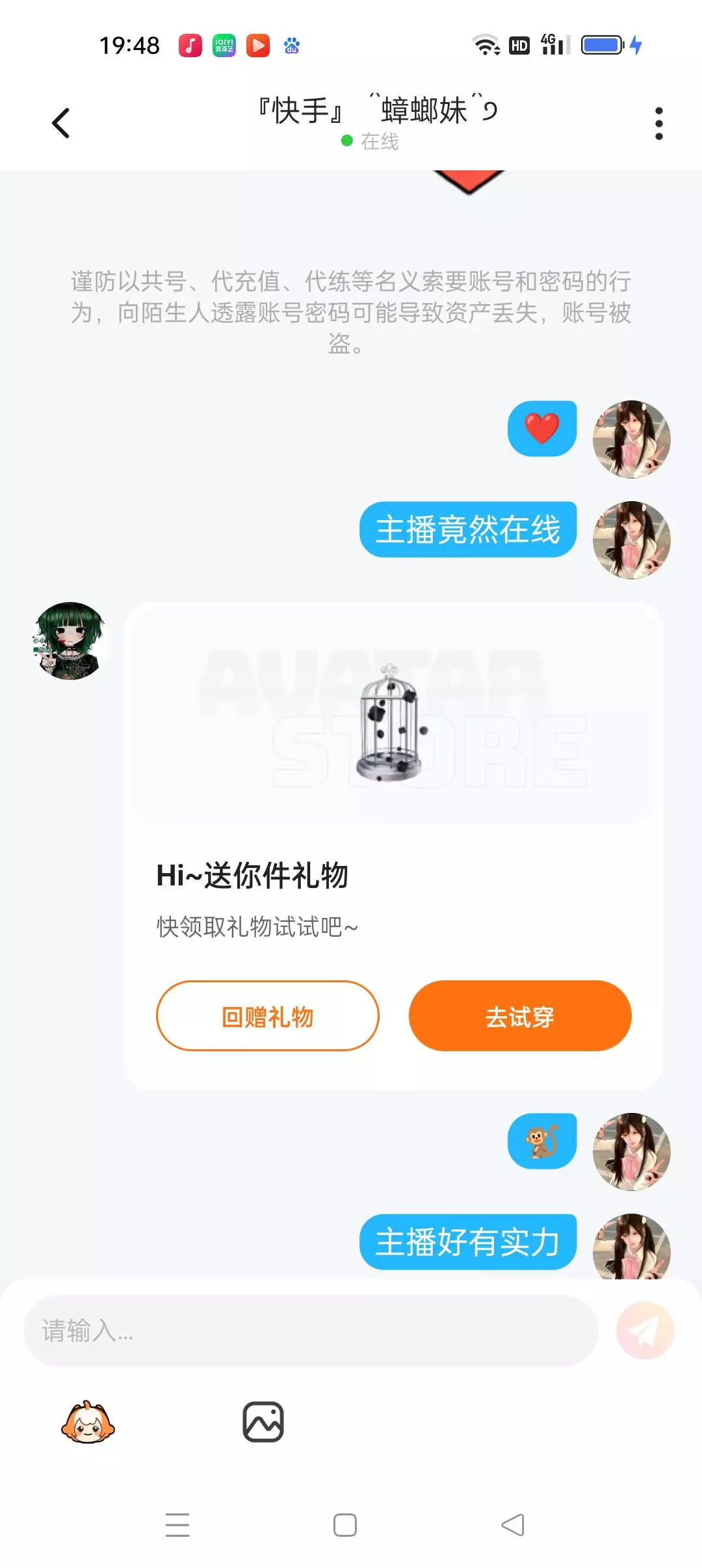The width and height of the screenshot is (702, 1568).
Task: Tap the 回赠礼物 button
Action: click(267, 1016)
